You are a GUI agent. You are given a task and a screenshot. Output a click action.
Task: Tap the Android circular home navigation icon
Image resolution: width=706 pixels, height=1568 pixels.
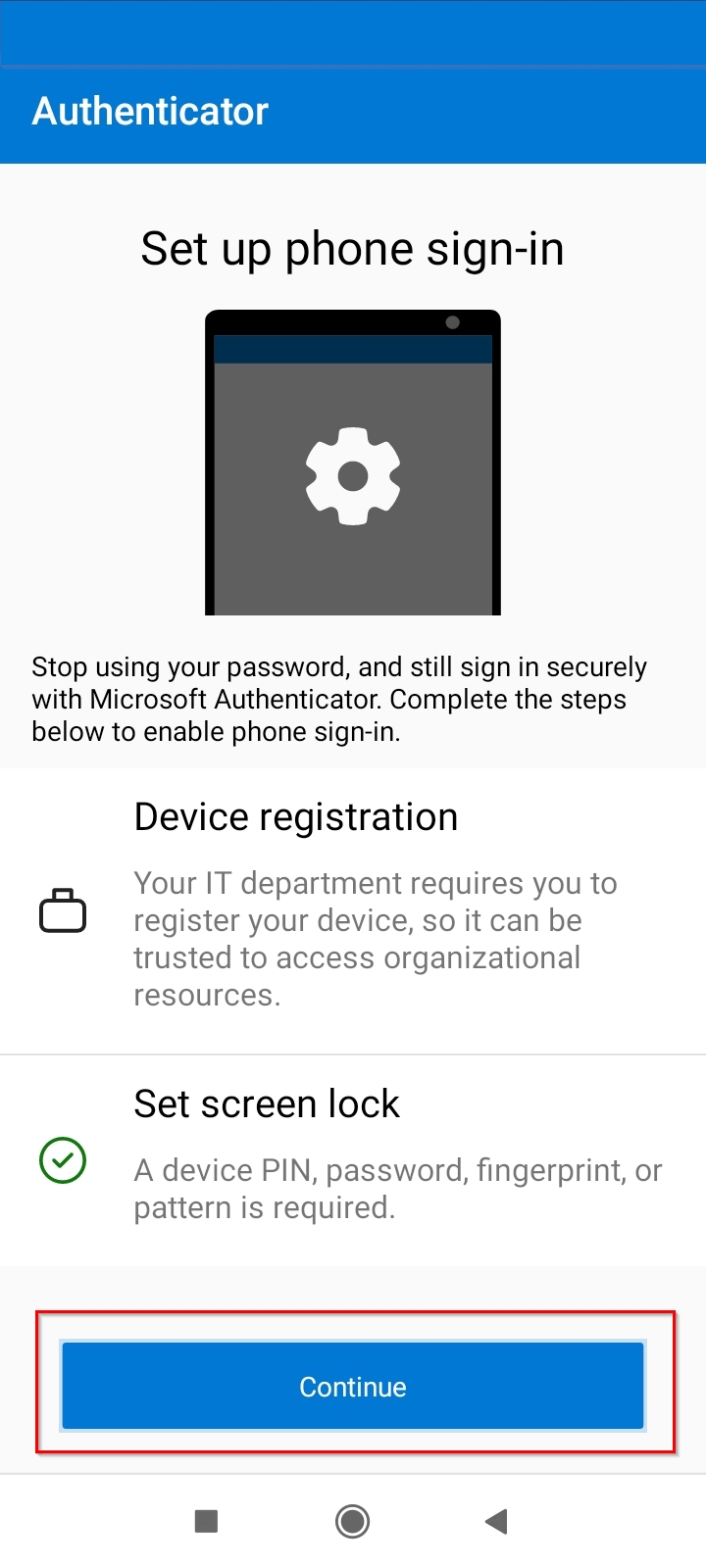pyautogui.click(x=352, y=1521)
